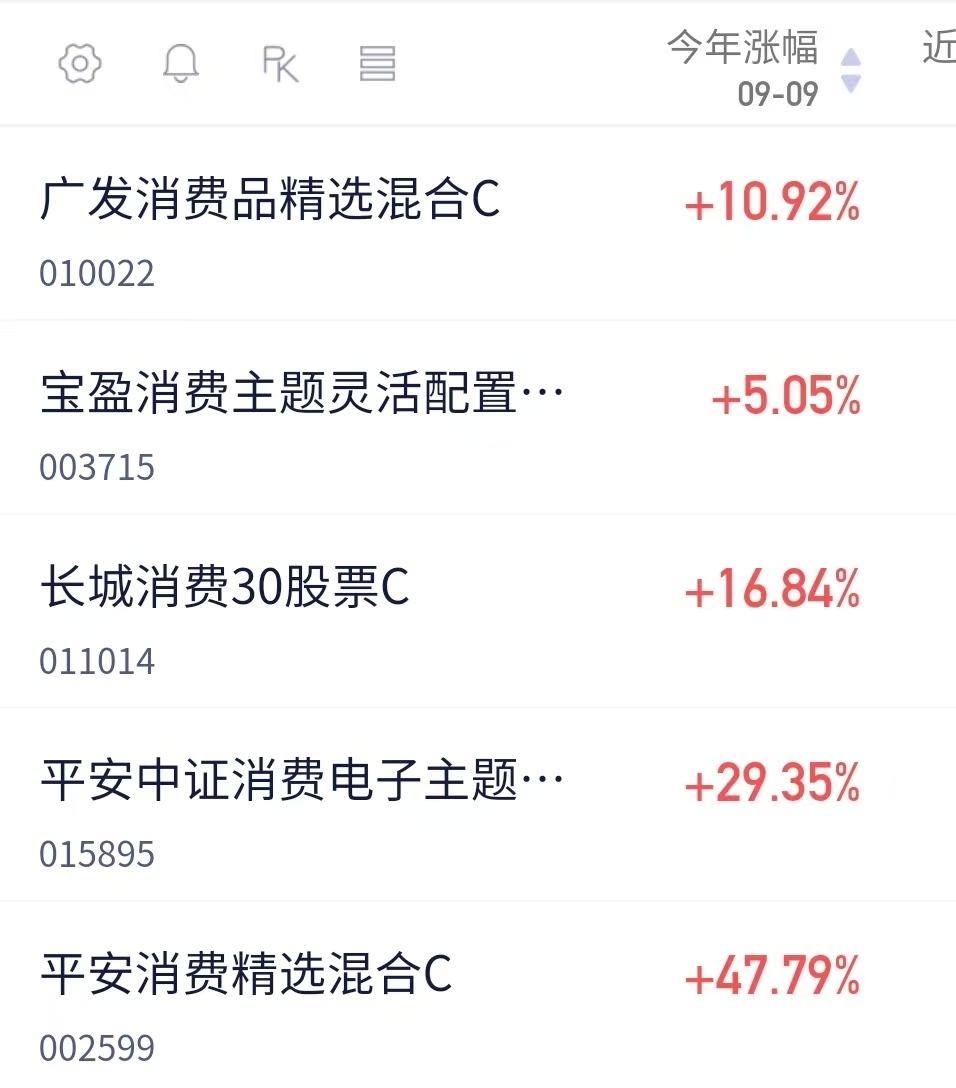
Task: Sort by 今年涨幅 column
Action: pos(763,68)
